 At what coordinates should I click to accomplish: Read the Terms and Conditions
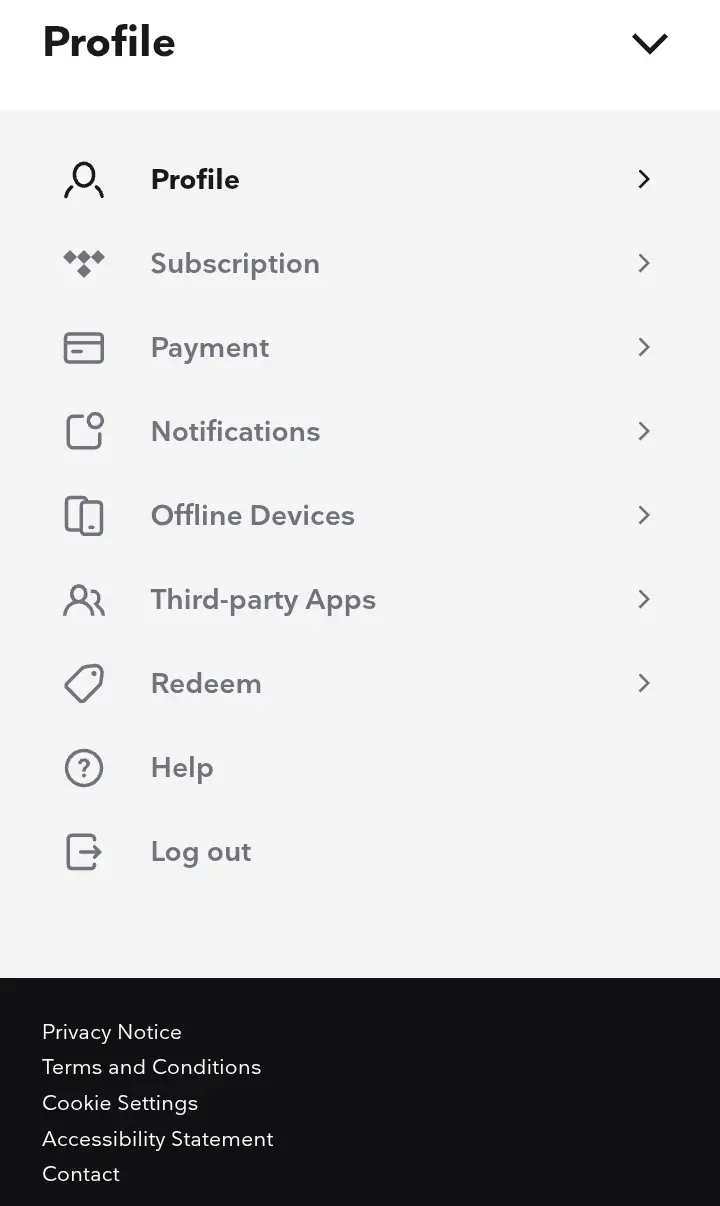151,1067
